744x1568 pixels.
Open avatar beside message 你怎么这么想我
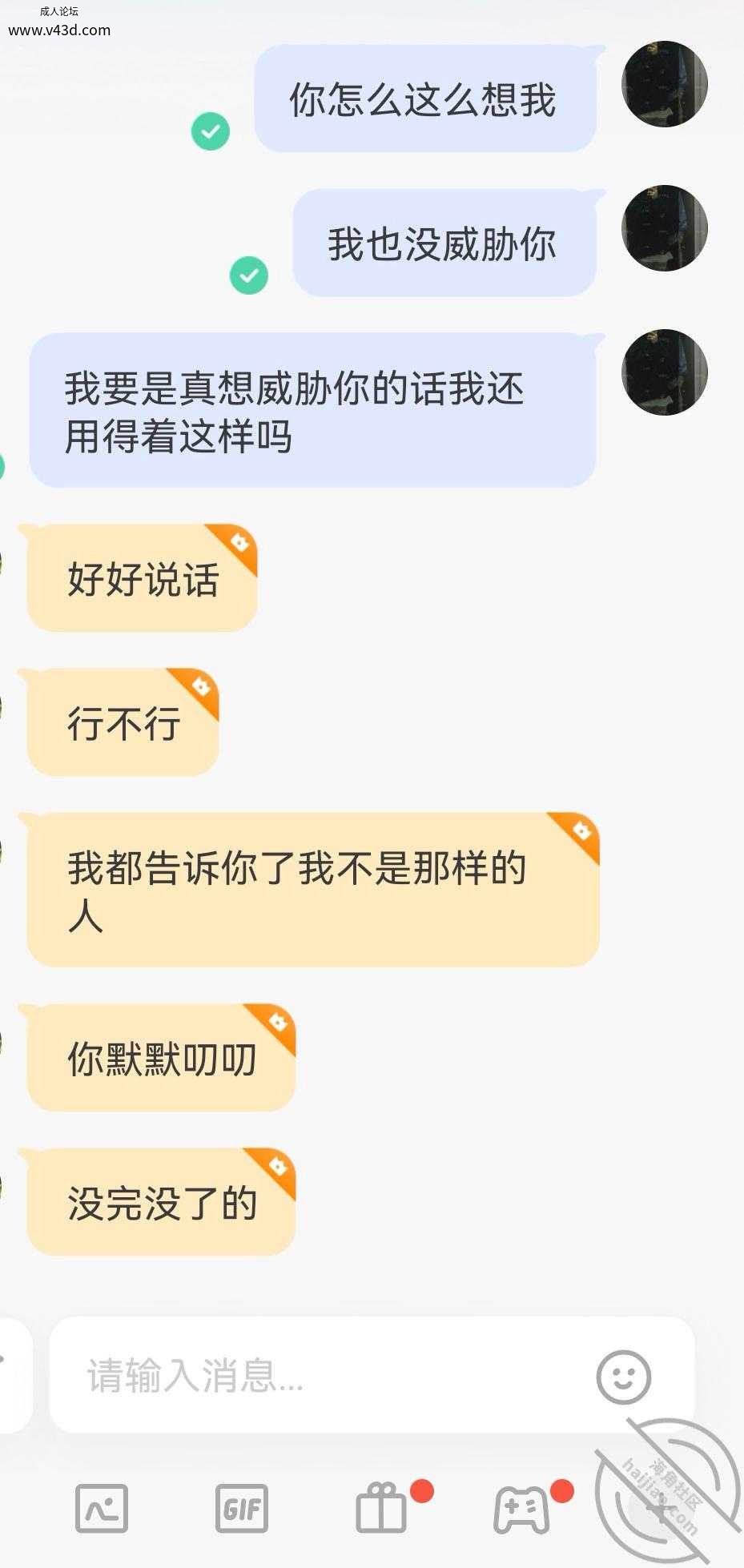[664, 84]
